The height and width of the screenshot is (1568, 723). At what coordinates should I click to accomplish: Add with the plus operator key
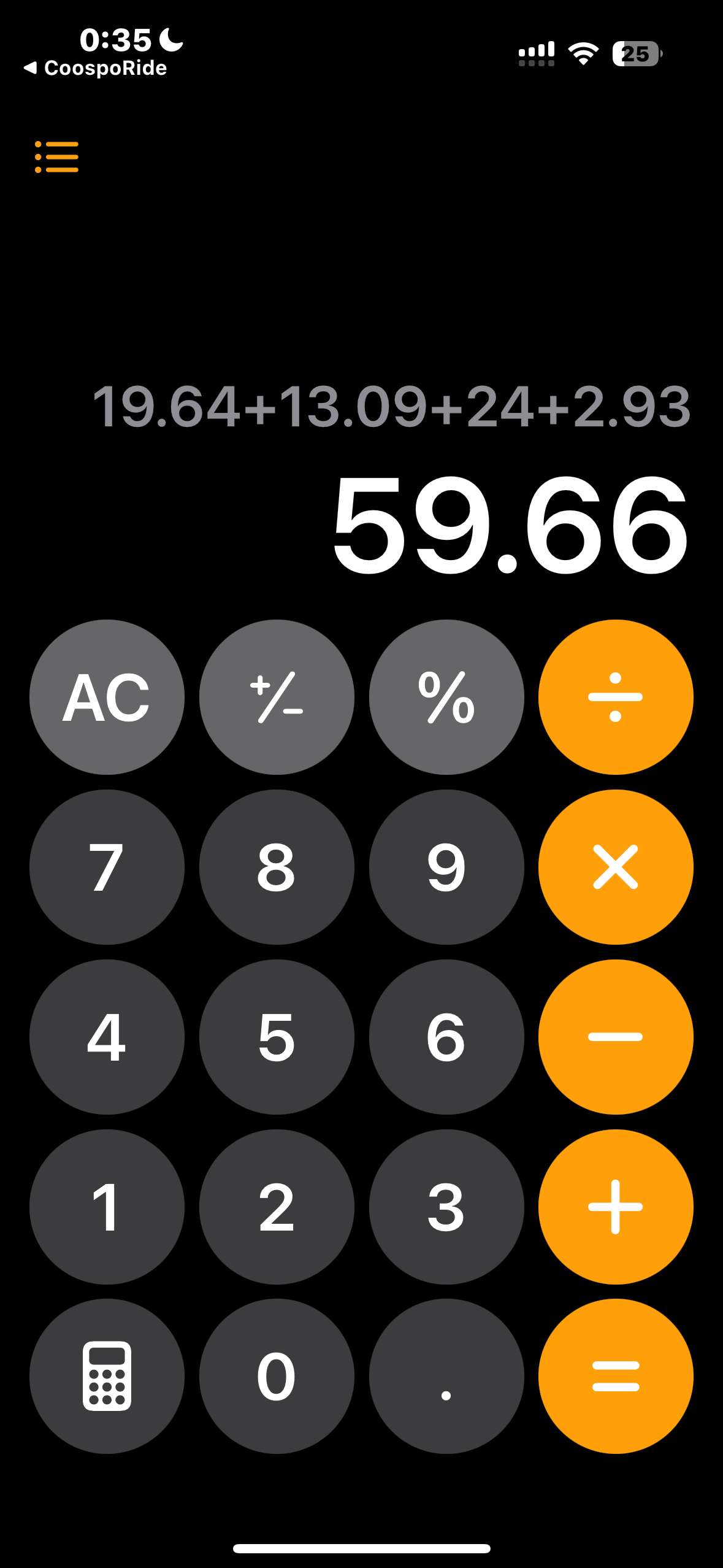pos(616,1207)
